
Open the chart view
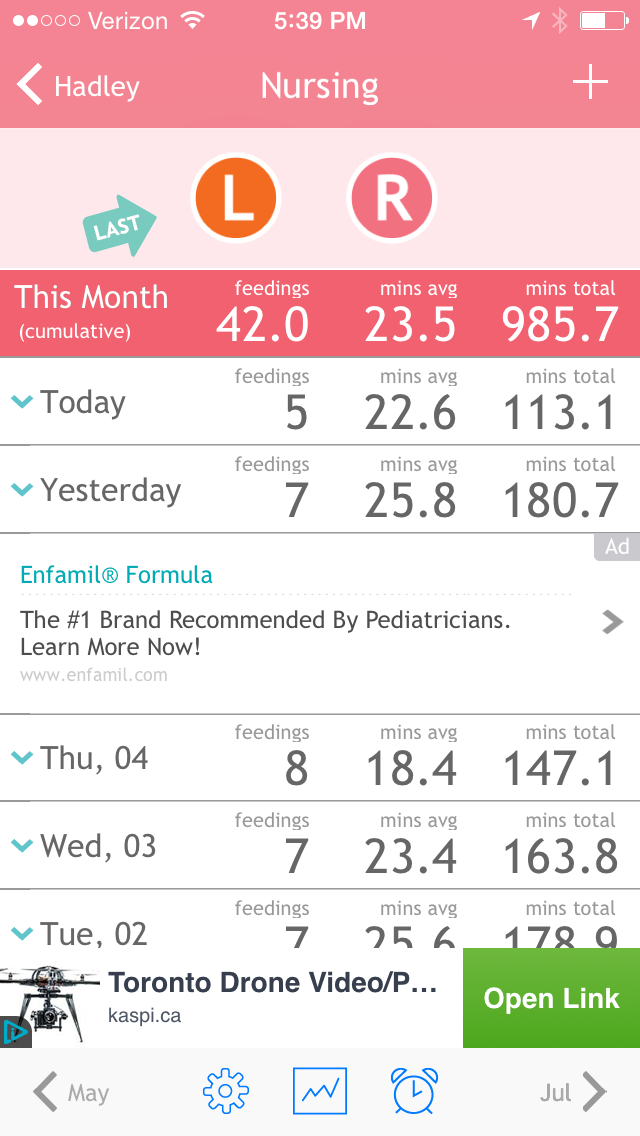click(320, 1091)
